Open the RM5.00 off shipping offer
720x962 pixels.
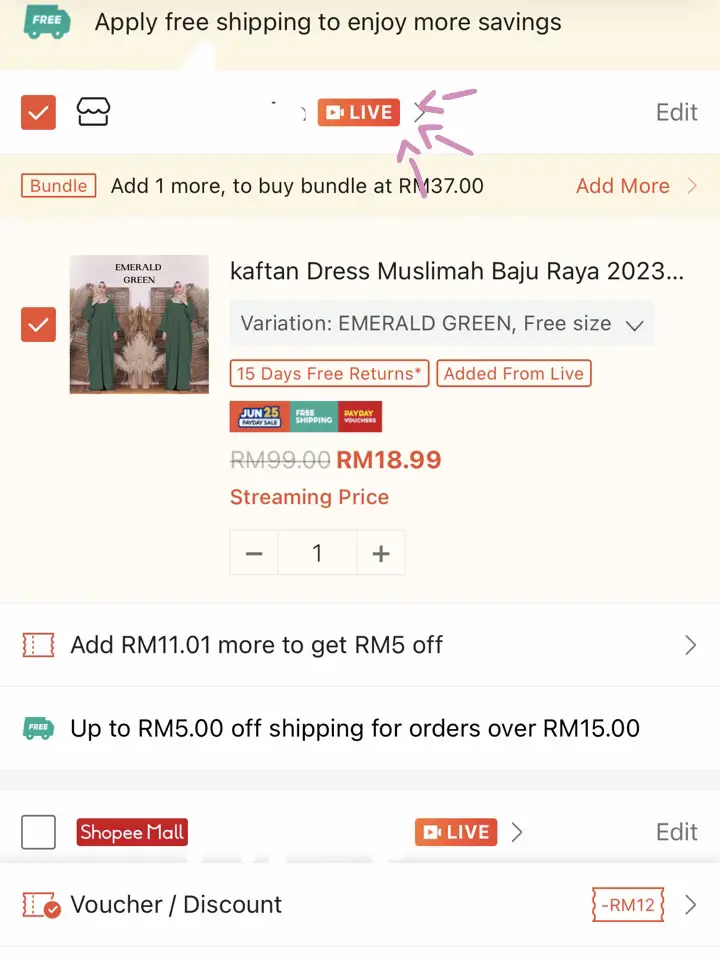(x=355, y=728)
